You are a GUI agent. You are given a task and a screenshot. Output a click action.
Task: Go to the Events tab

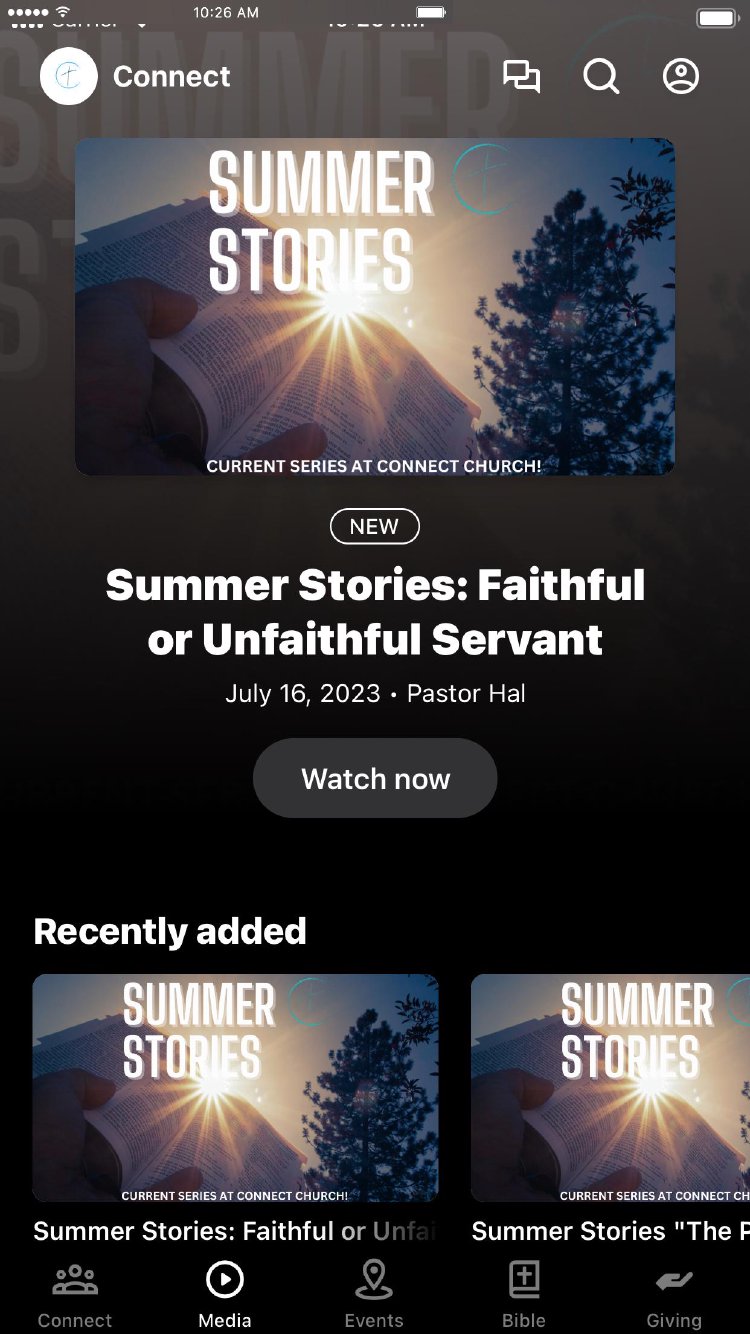tap(374, 1294)
